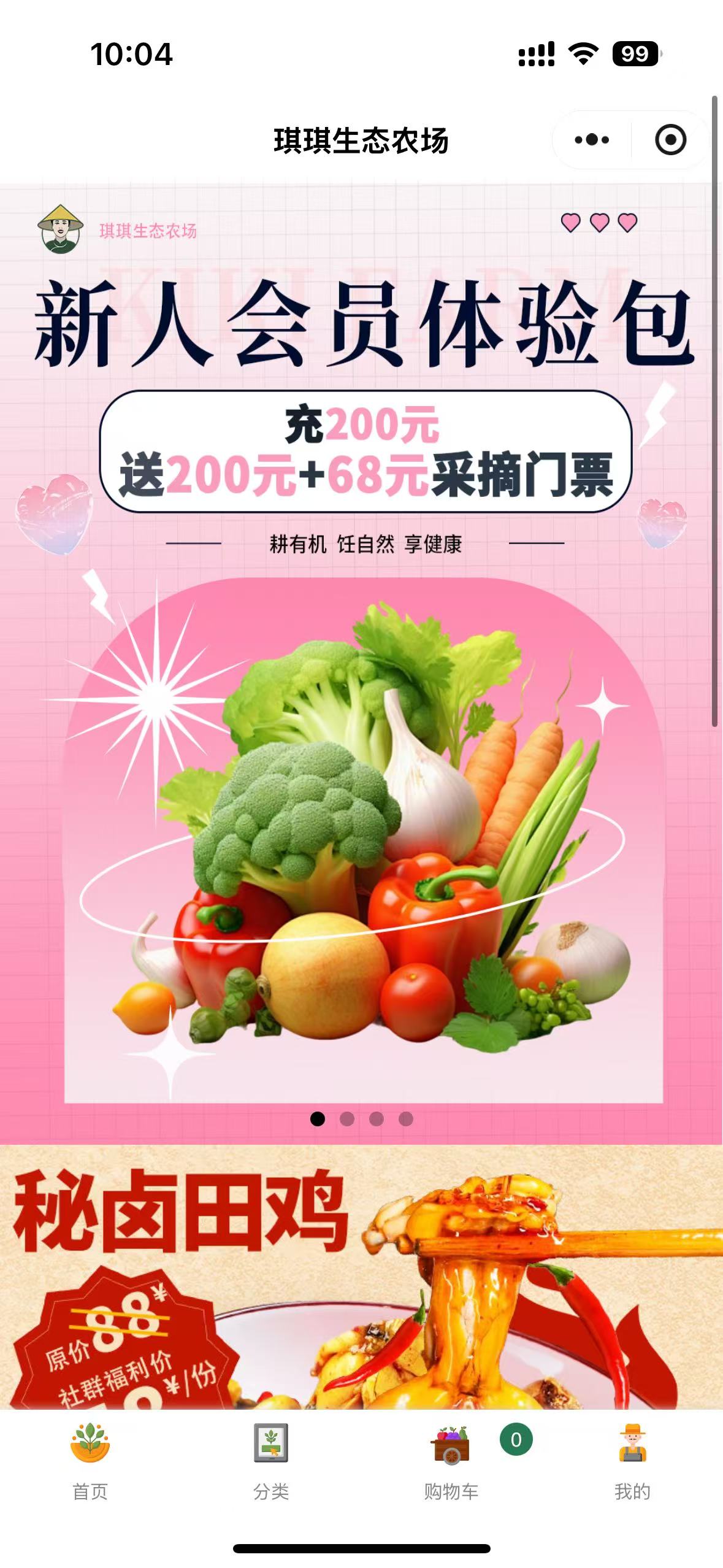Image resolution: width=723 pixels, height=1568 pixels.
Task: Jump to the second carousel slide dot
Action: [x=347, y=1119]
